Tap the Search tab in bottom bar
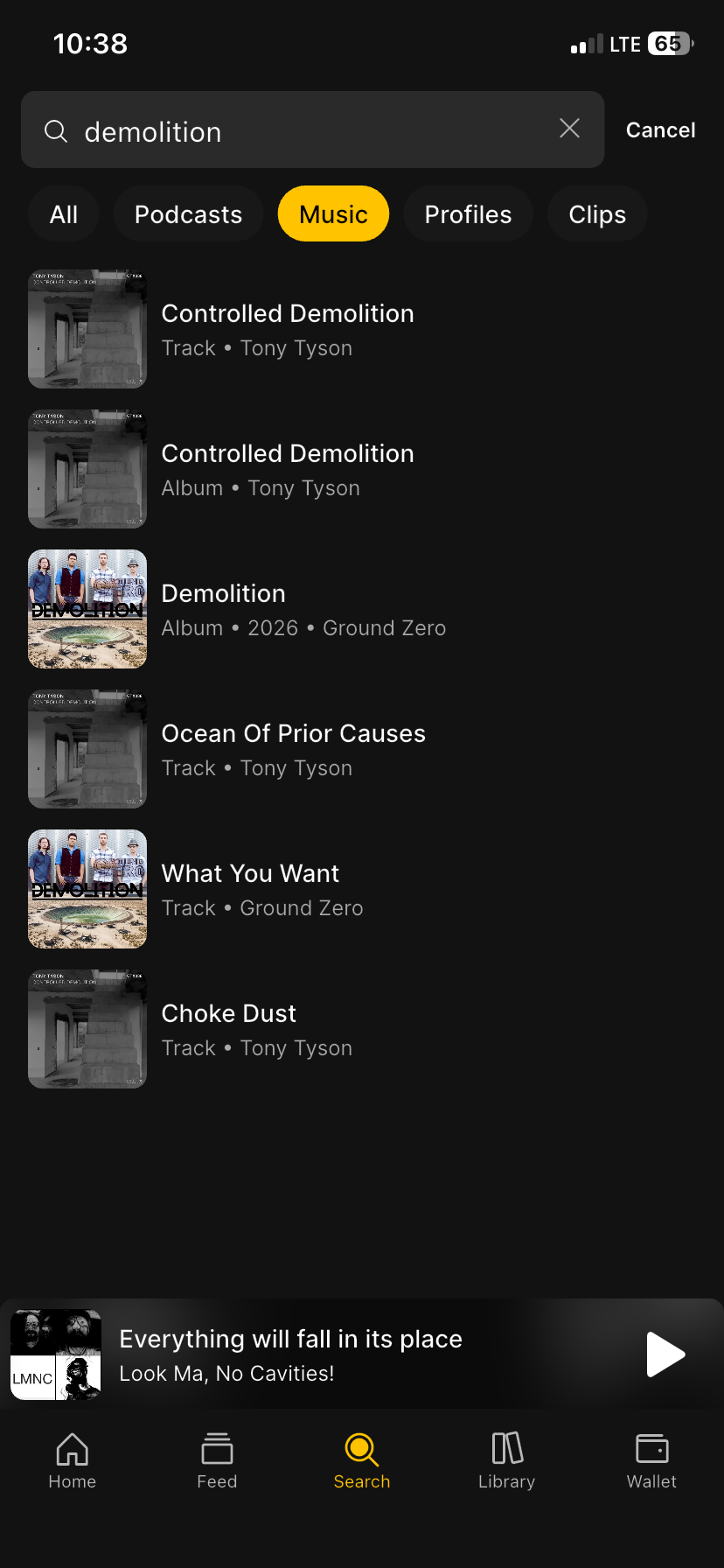724x1568 pixels. point(362,1459)
